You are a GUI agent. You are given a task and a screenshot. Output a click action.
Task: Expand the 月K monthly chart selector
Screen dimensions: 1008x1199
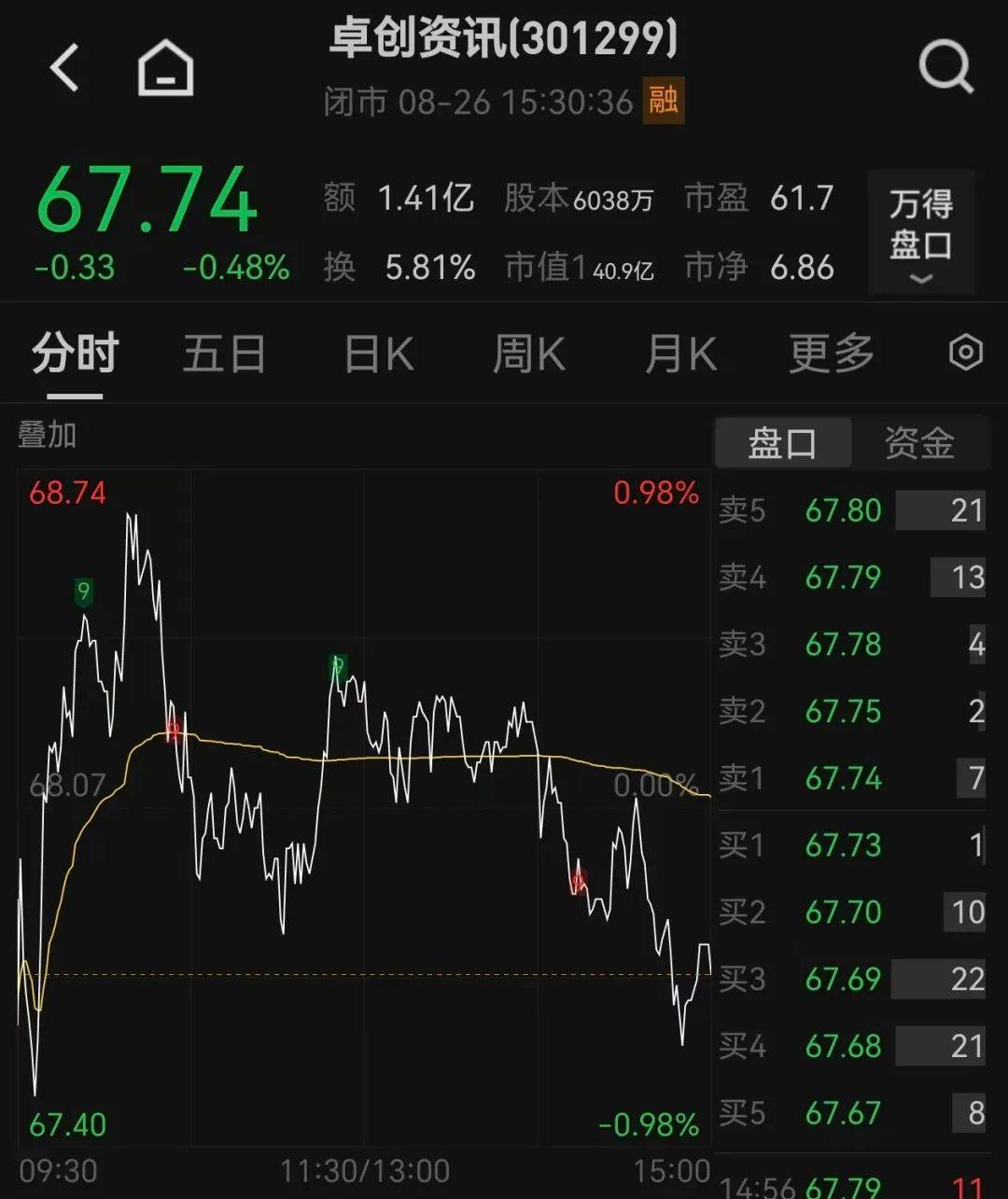coord(680,354)
